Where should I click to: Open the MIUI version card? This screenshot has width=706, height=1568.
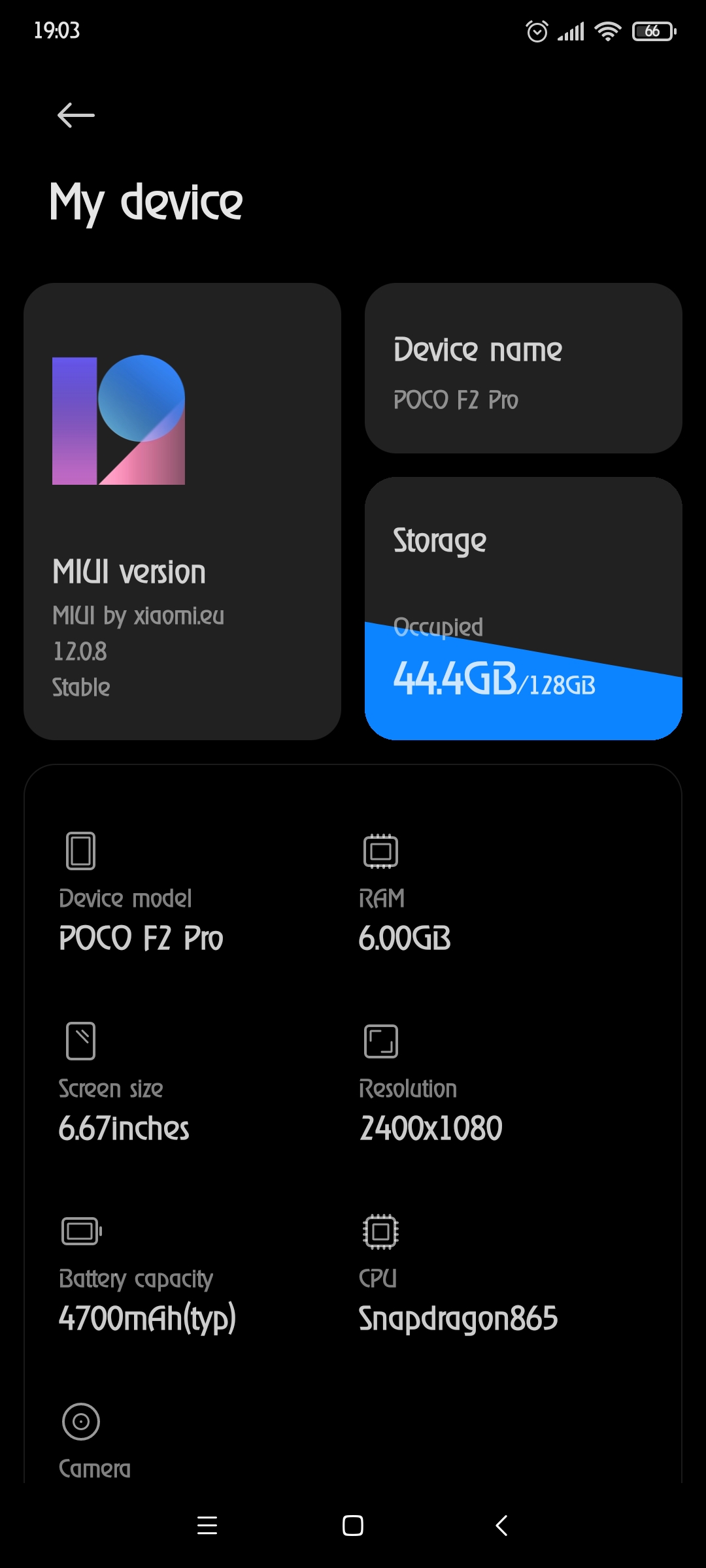click(182, 511)
